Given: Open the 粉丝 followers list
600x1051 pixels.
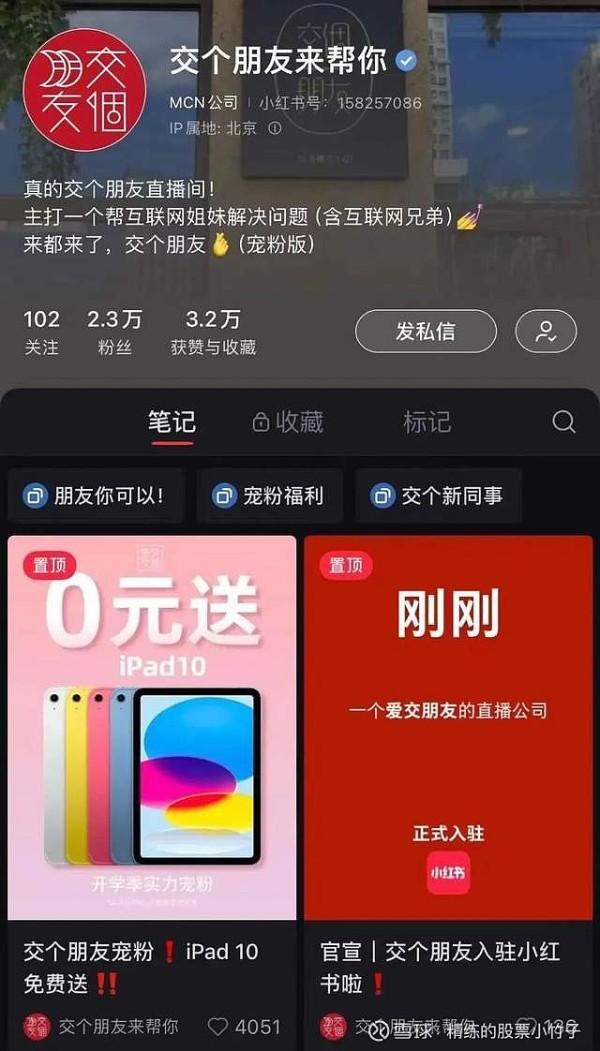Looking at the screenshot, I should [114, 332].
